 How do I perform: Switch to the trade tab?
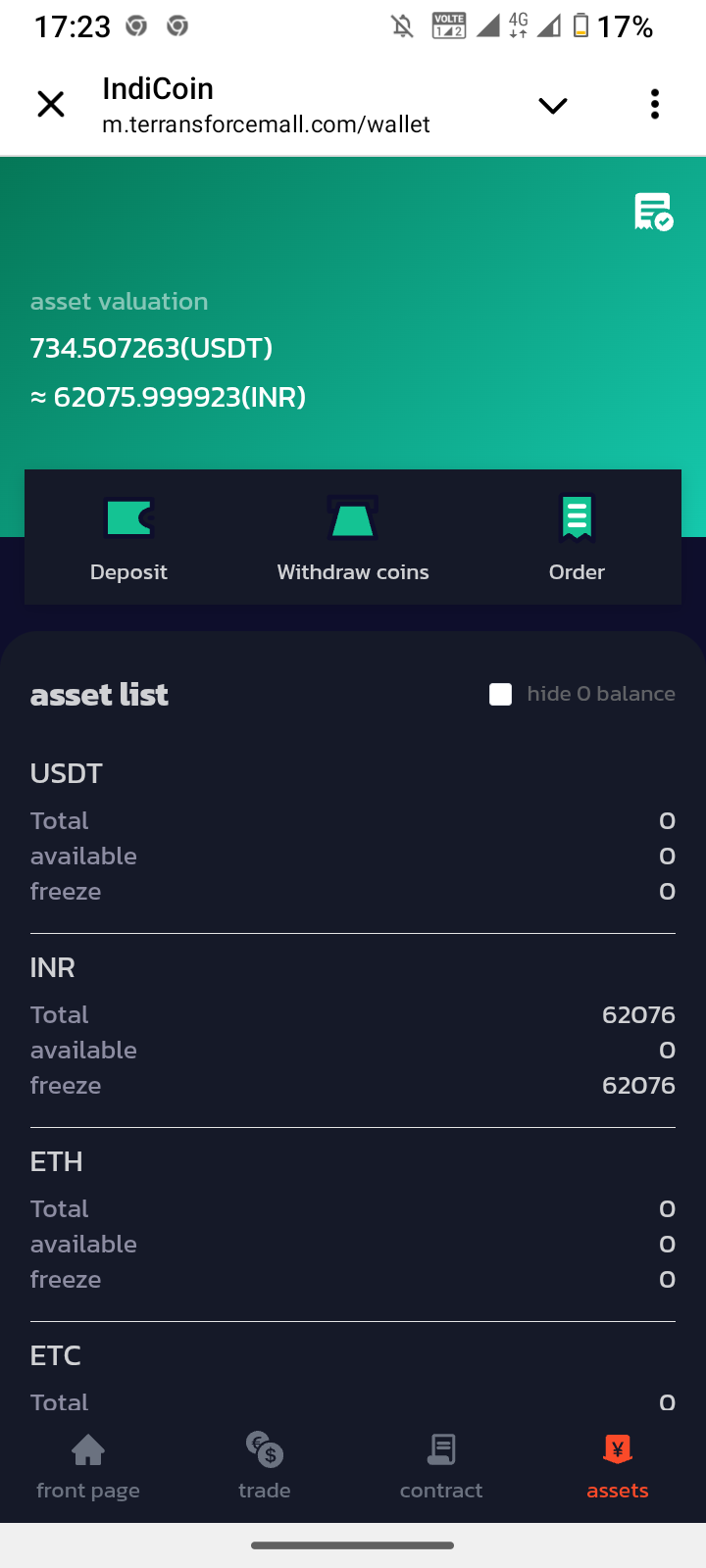(265, 1466)
